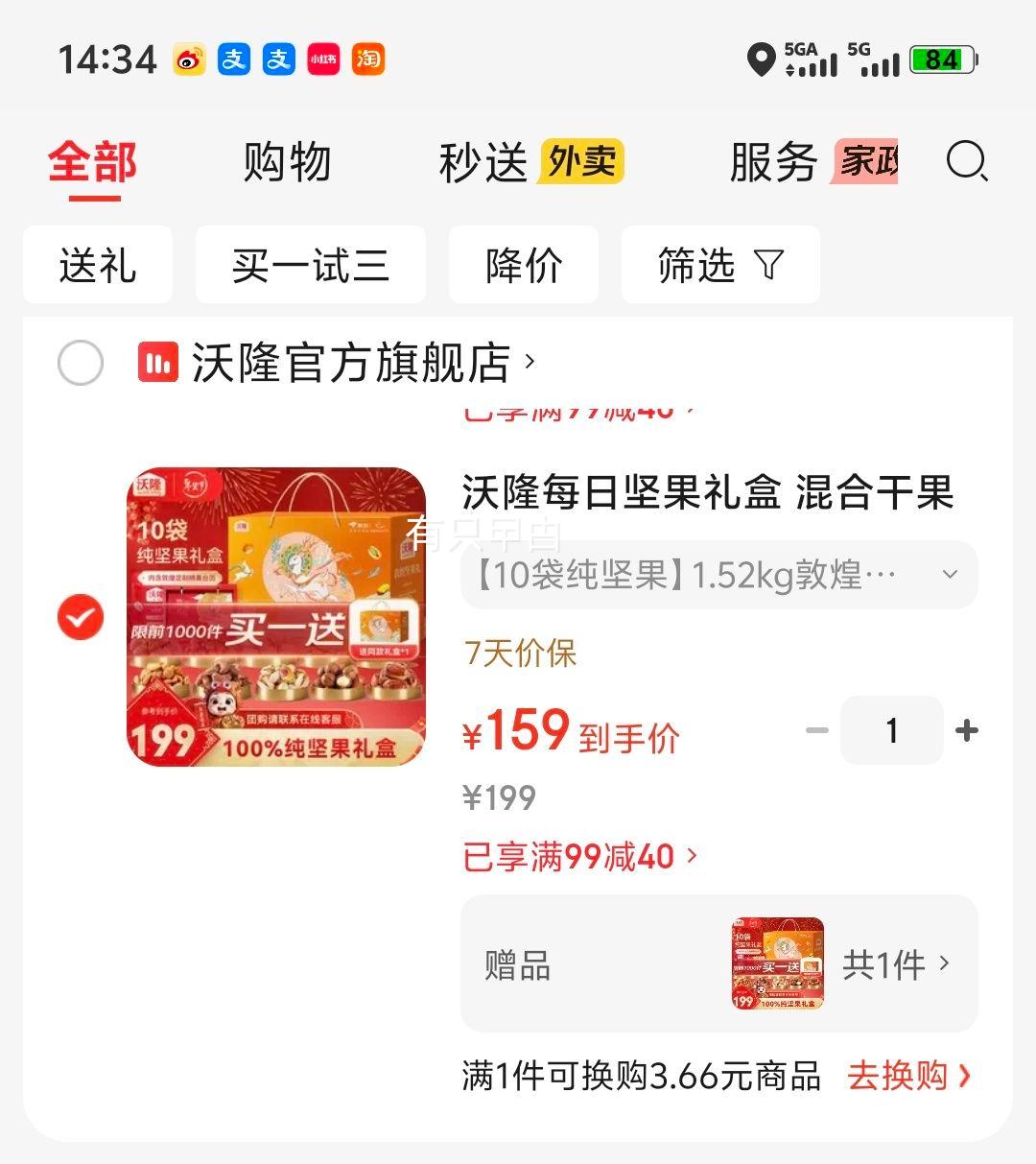Open the Taobao icon in the status bar
1036x1164 pixels.
[x=368, y=59]
